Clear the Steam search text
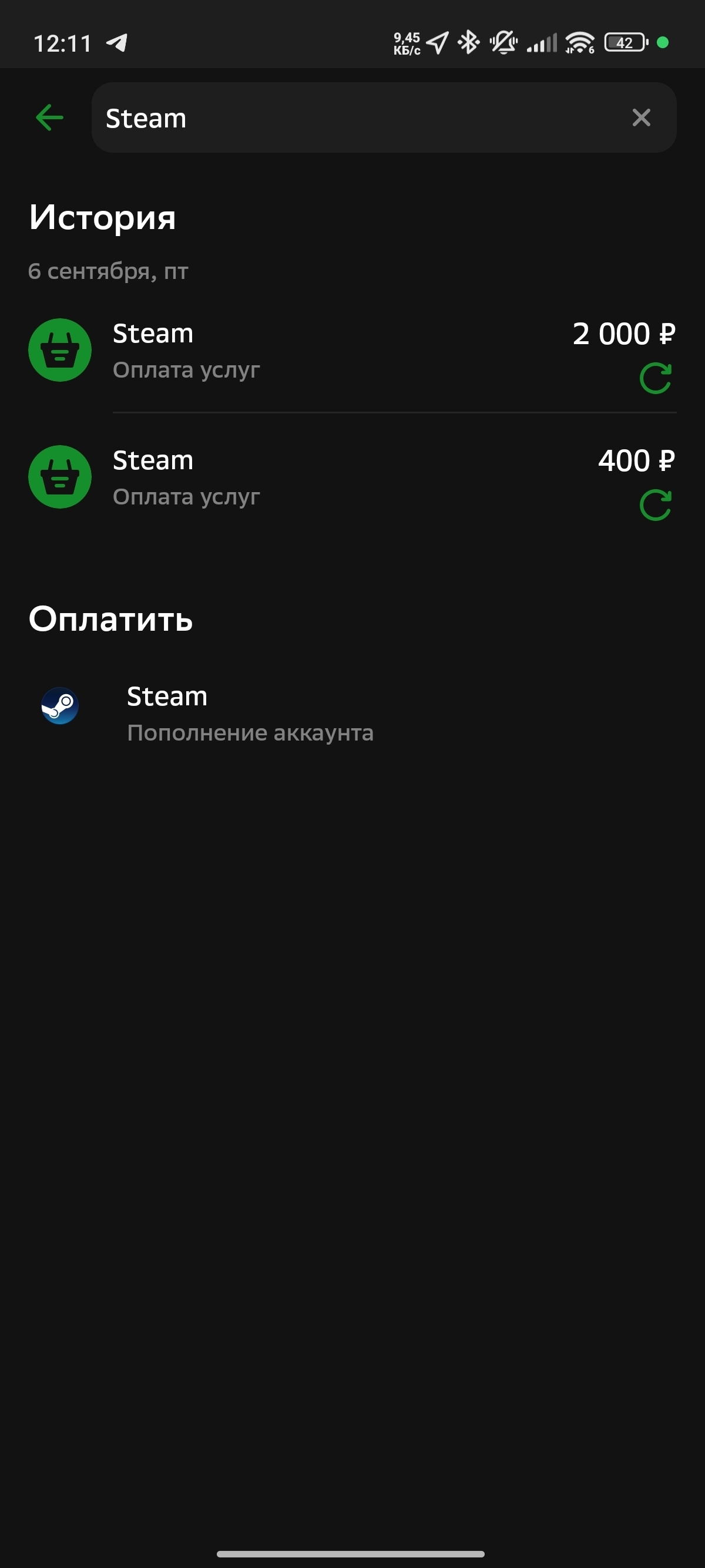The width and height of the screenshot is (705, 1568). click(641, 117)
